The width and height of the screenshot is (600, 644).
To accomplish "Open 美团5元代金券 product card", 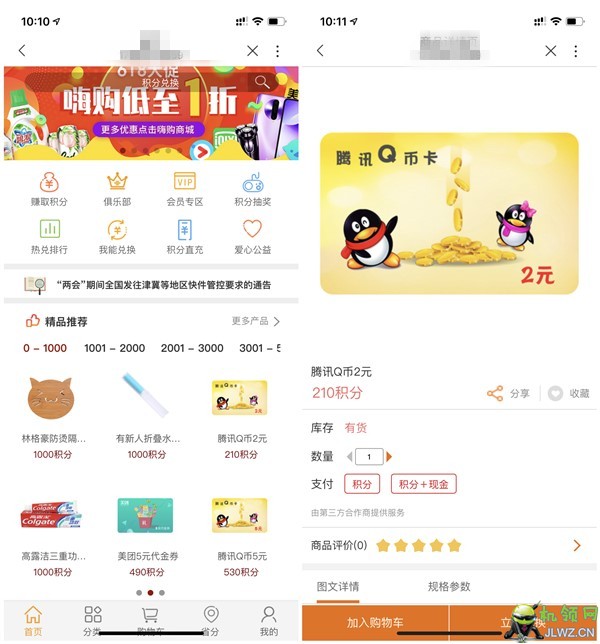I will (x=146, y=530).
